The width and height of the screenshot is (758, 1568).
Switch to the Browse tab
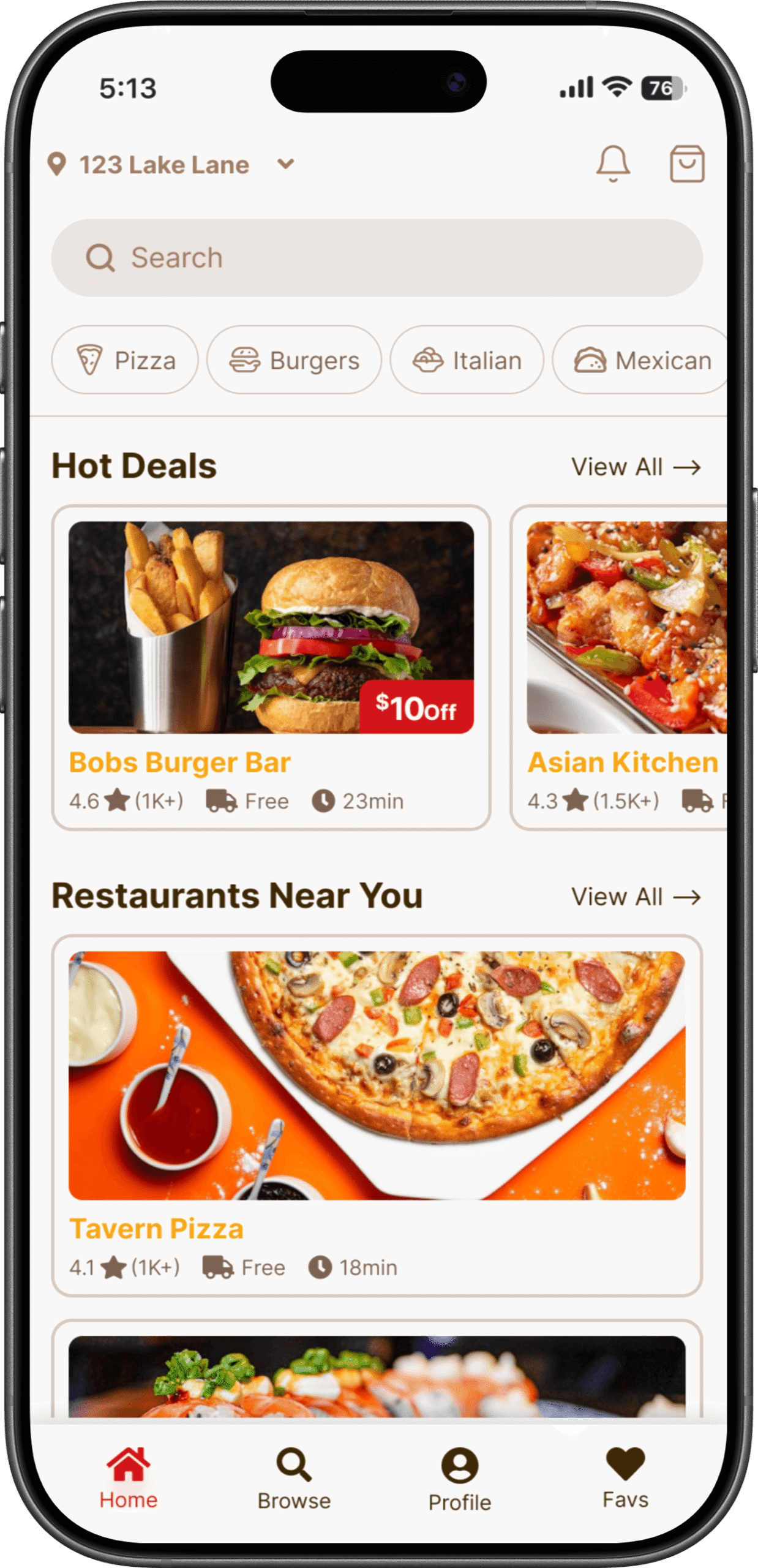pyautogui.click(x=294, y=1479)
